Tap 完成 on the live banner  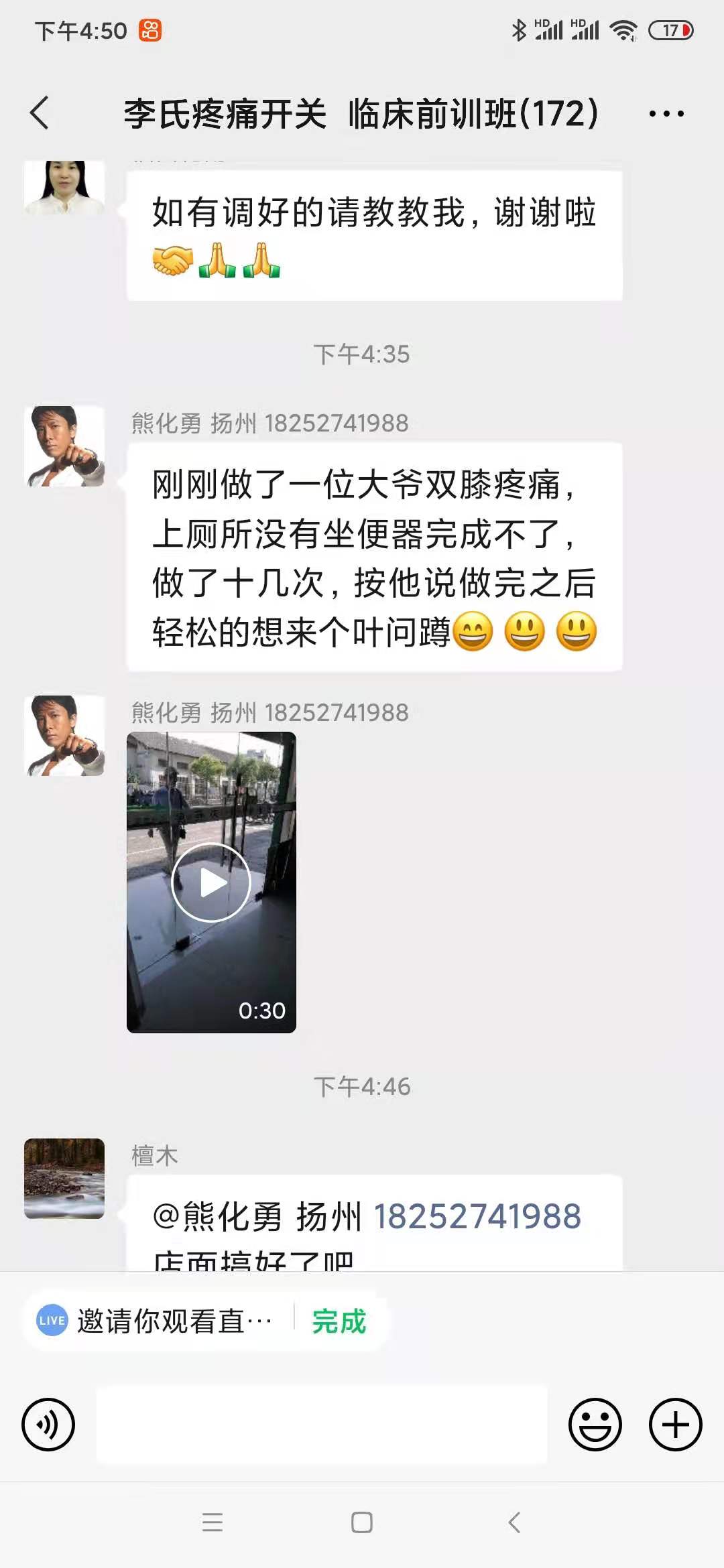[339, 1321]
